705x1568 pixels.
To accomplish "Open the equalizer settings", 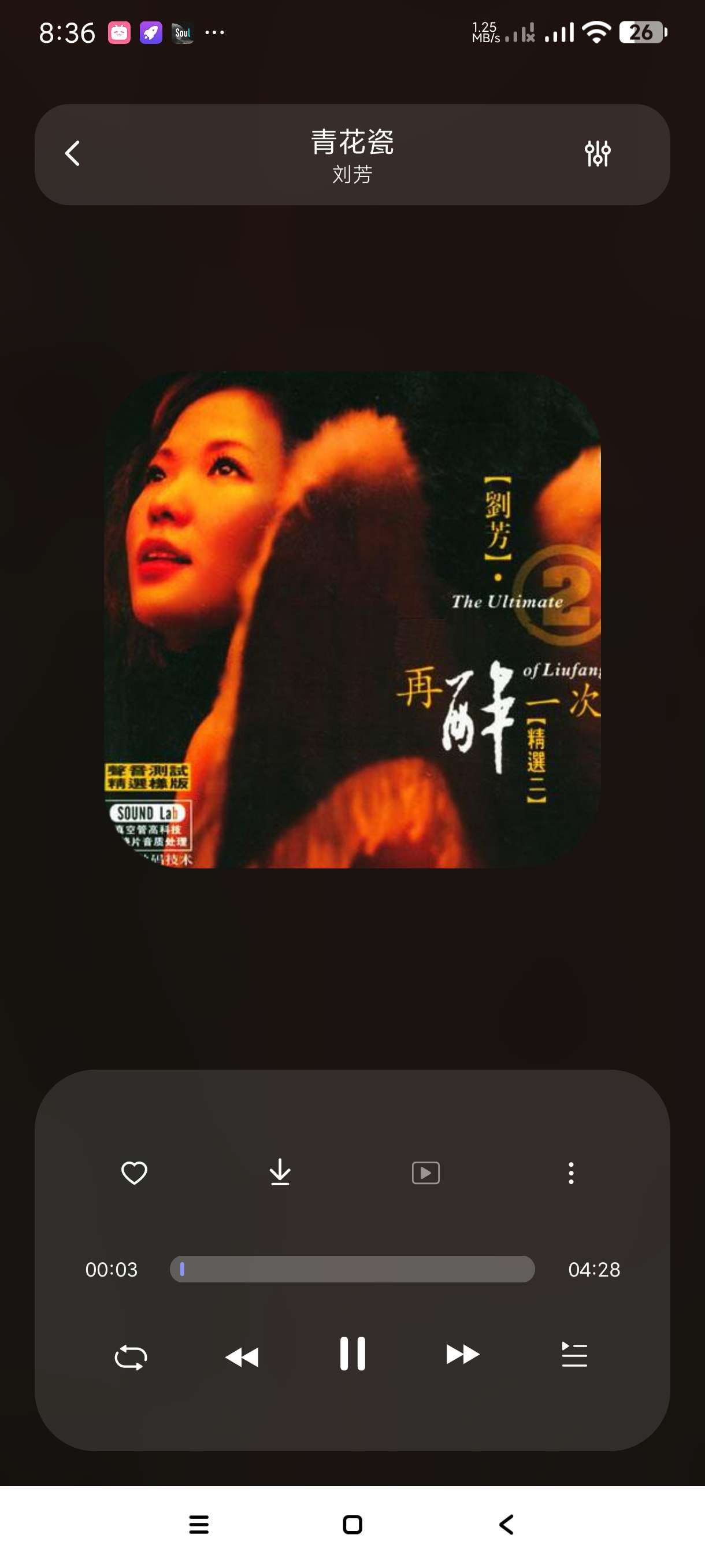I will tap(598, 153).
